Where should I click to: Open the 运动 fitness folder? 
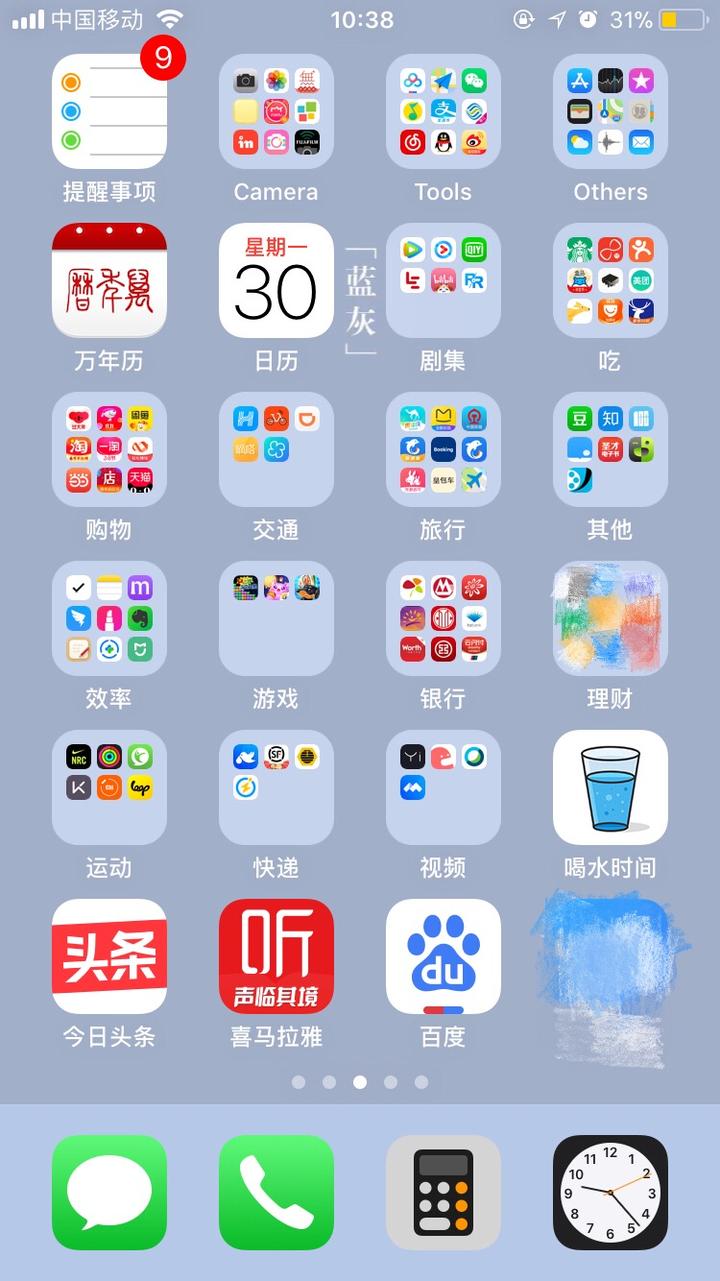[x=109, y=787]
